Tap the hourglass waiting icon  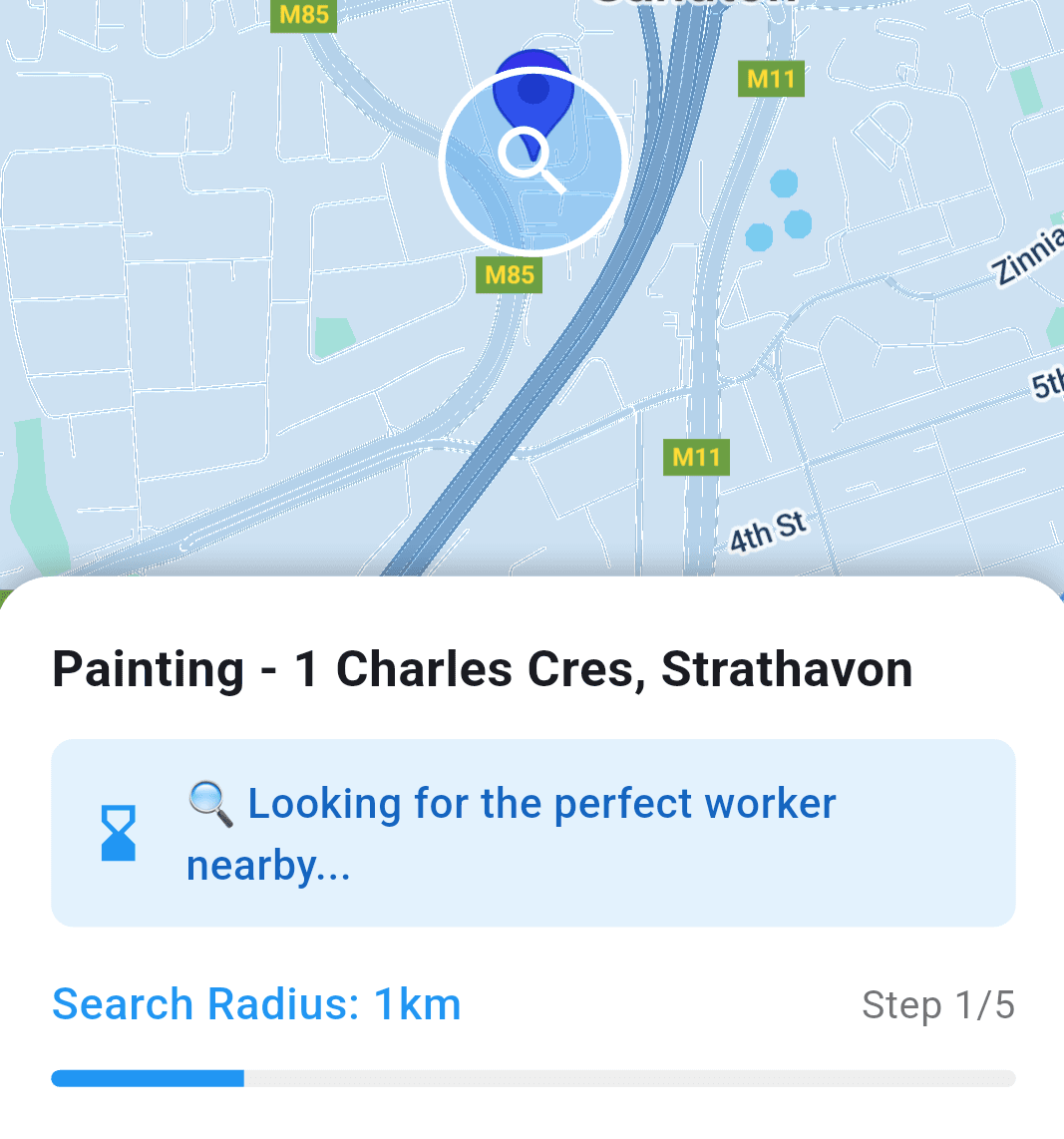coord(117,833)
